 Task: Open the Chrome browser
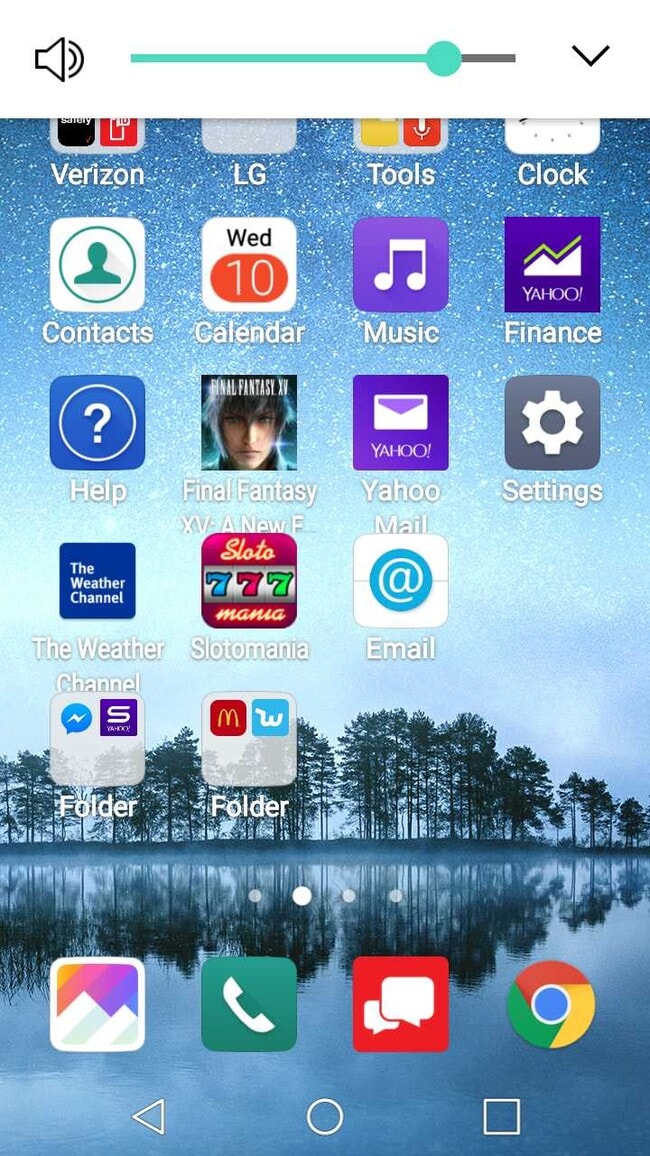[x=551, y=1004]
